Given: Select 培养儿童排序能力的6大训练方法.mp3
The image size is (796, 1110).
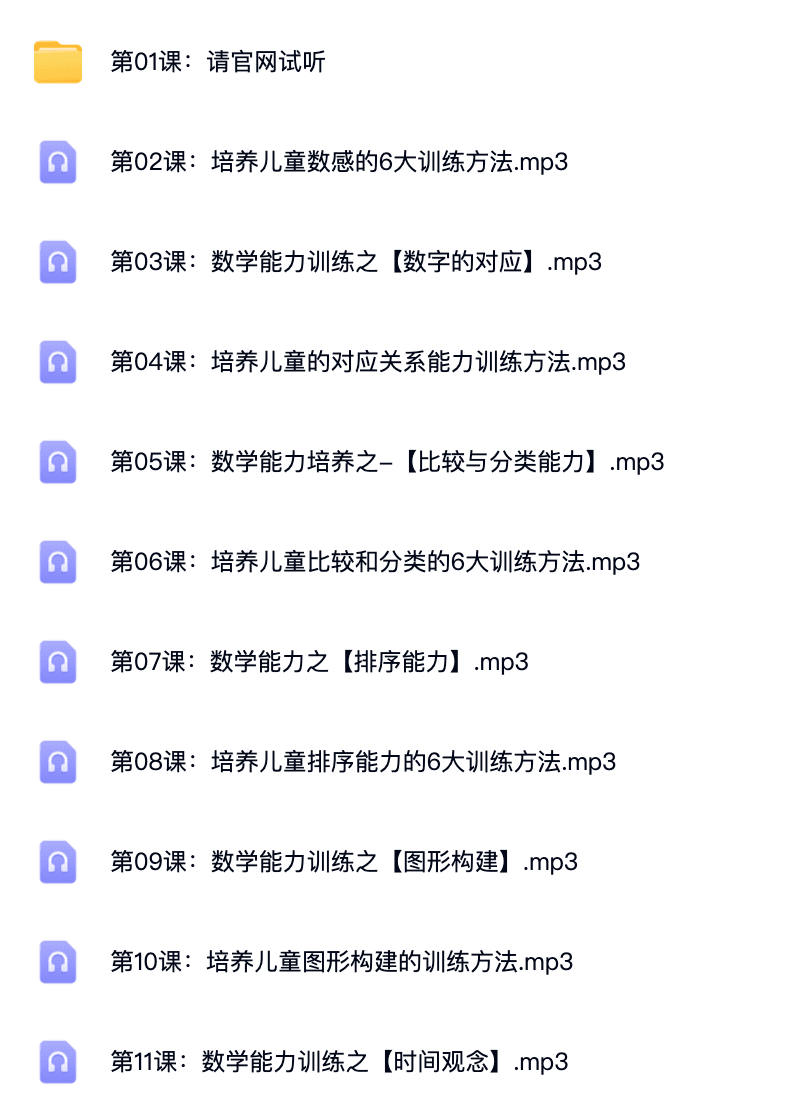Looking at the screenshot, I should [363, 762].
